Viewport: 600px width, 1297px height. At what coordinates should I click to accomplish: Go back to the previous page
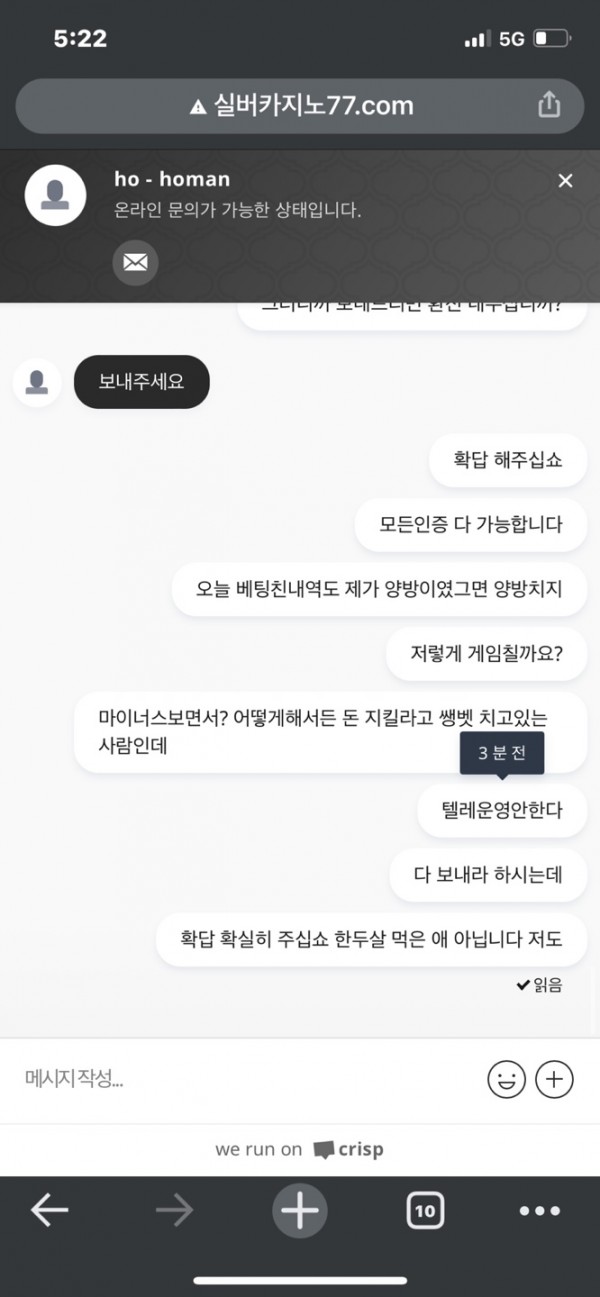[x=49, y=1211]
